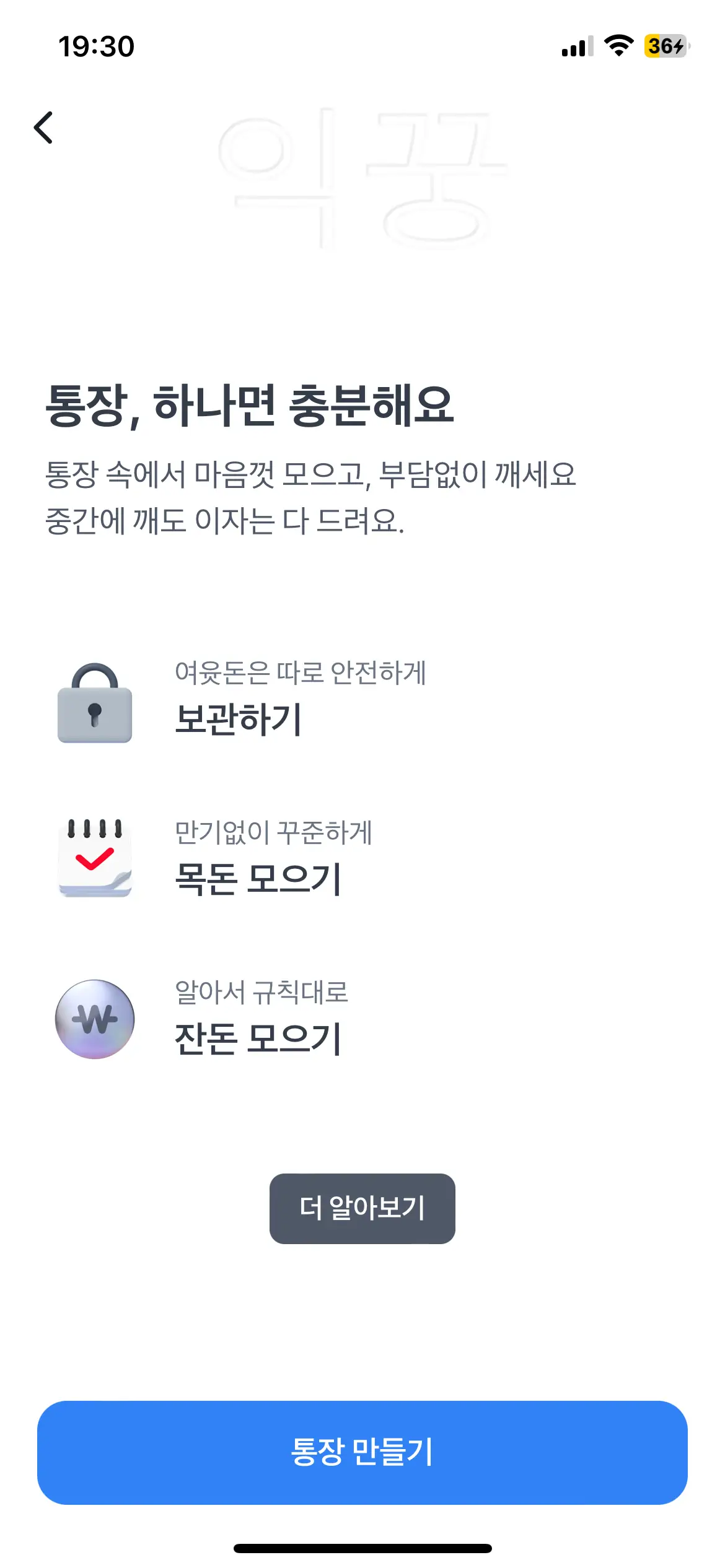725x1568 pixels.
Task: Tap the battery indicator showing 36
Action: (664, 45)
